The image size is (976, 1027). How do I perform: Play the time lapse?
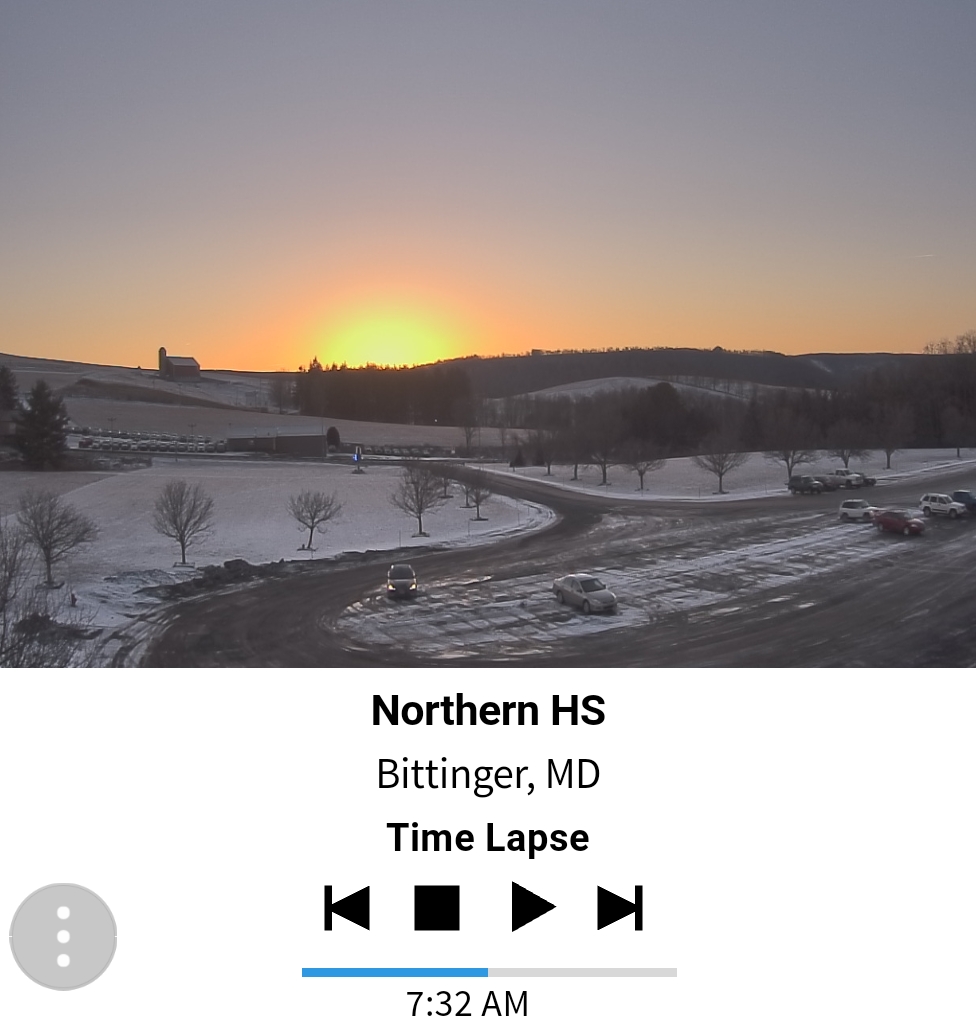point(532,908)
